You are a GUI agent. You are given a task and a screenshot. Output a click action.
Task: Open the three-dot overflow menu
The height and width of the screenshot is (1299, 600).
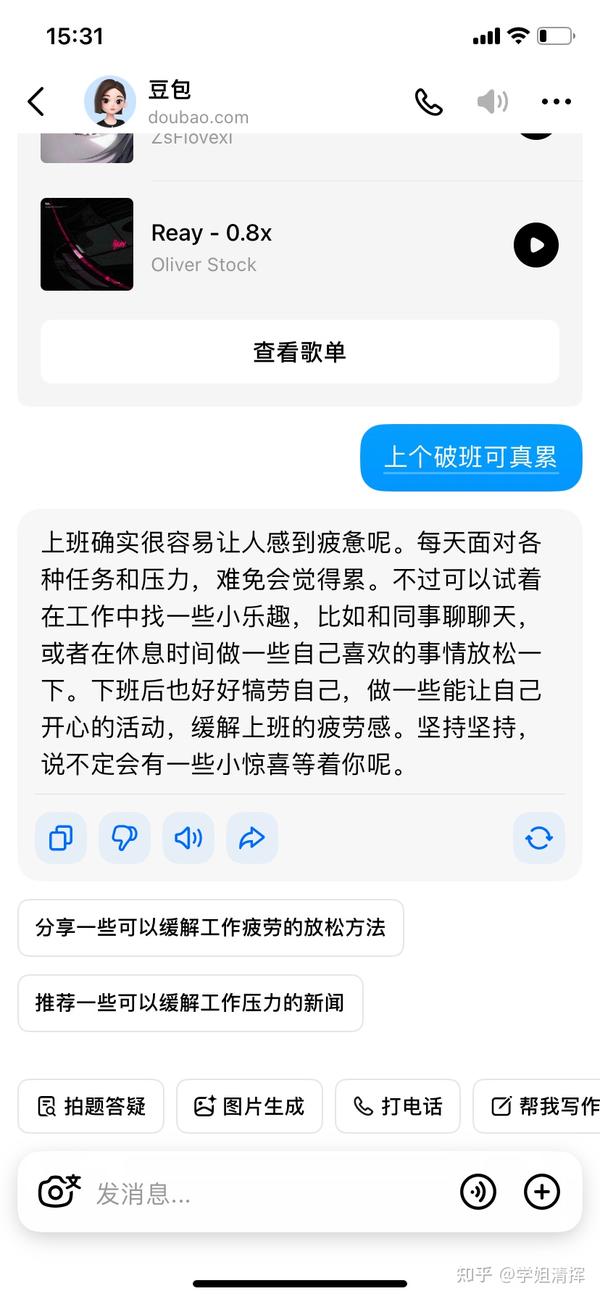coord(556,101)
